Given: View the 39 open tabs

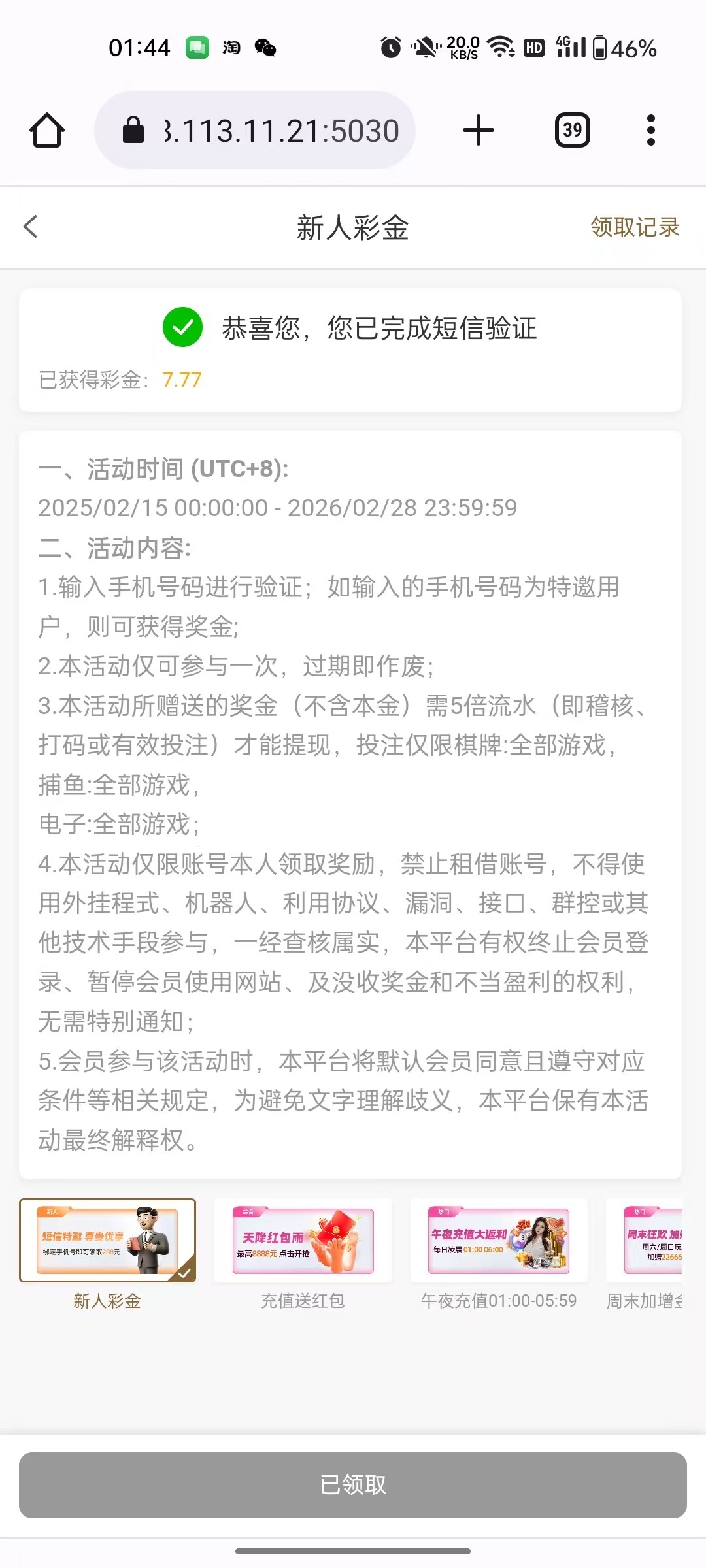Looking at the screenshot, I should (573, 130).
